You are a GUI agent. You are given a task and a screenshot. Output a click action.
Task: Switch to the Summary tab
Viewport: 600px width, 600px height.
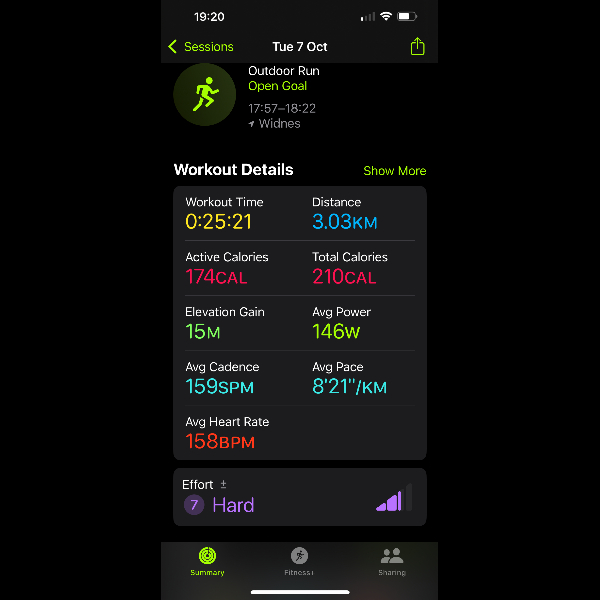tap(207, 561)
